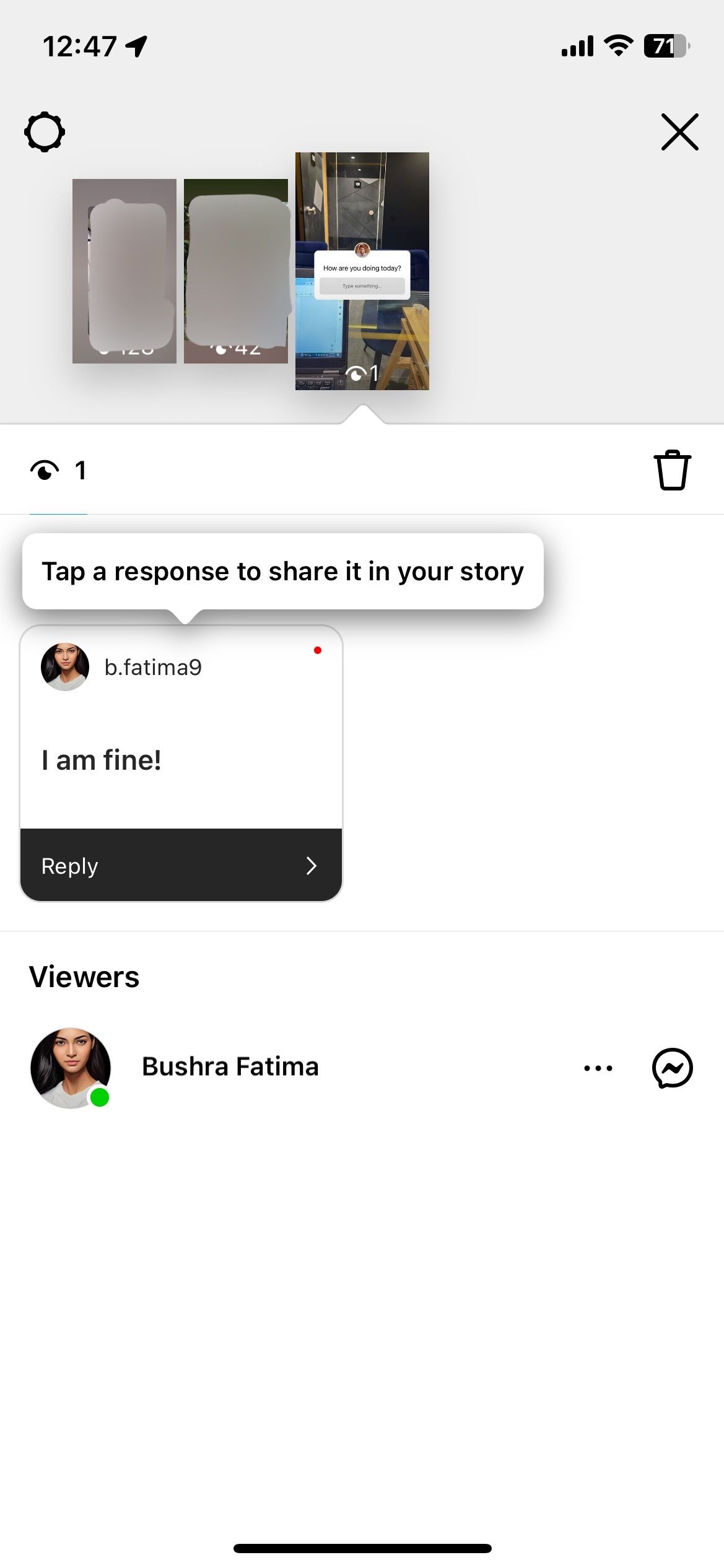This screenshot has width=724, height=1568.
Task: Open Bushra Fatima's profile from viewers
Action: click(x=230, y=1066)
